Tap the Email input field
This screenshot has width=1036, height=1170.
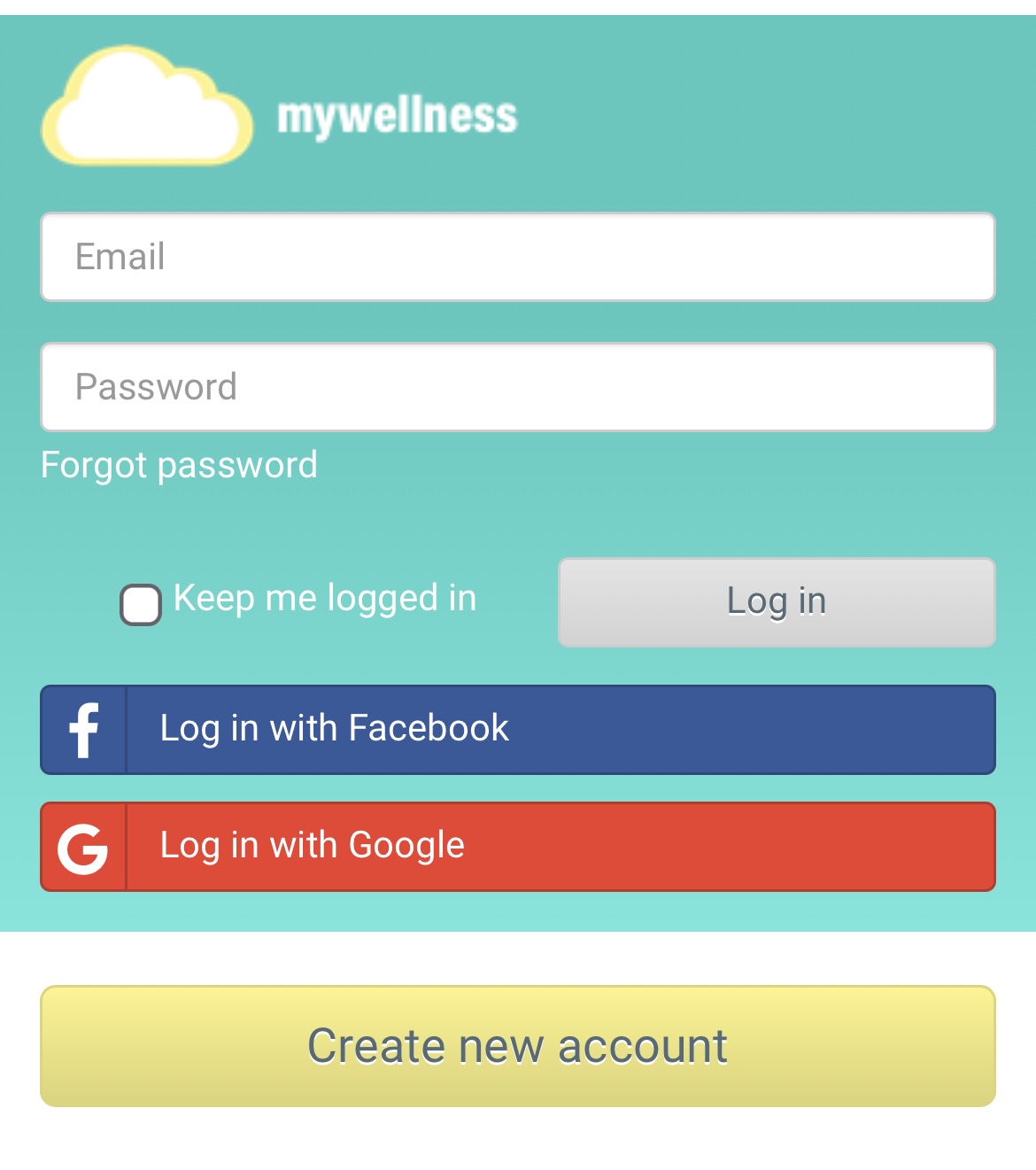tap(518, 257)
